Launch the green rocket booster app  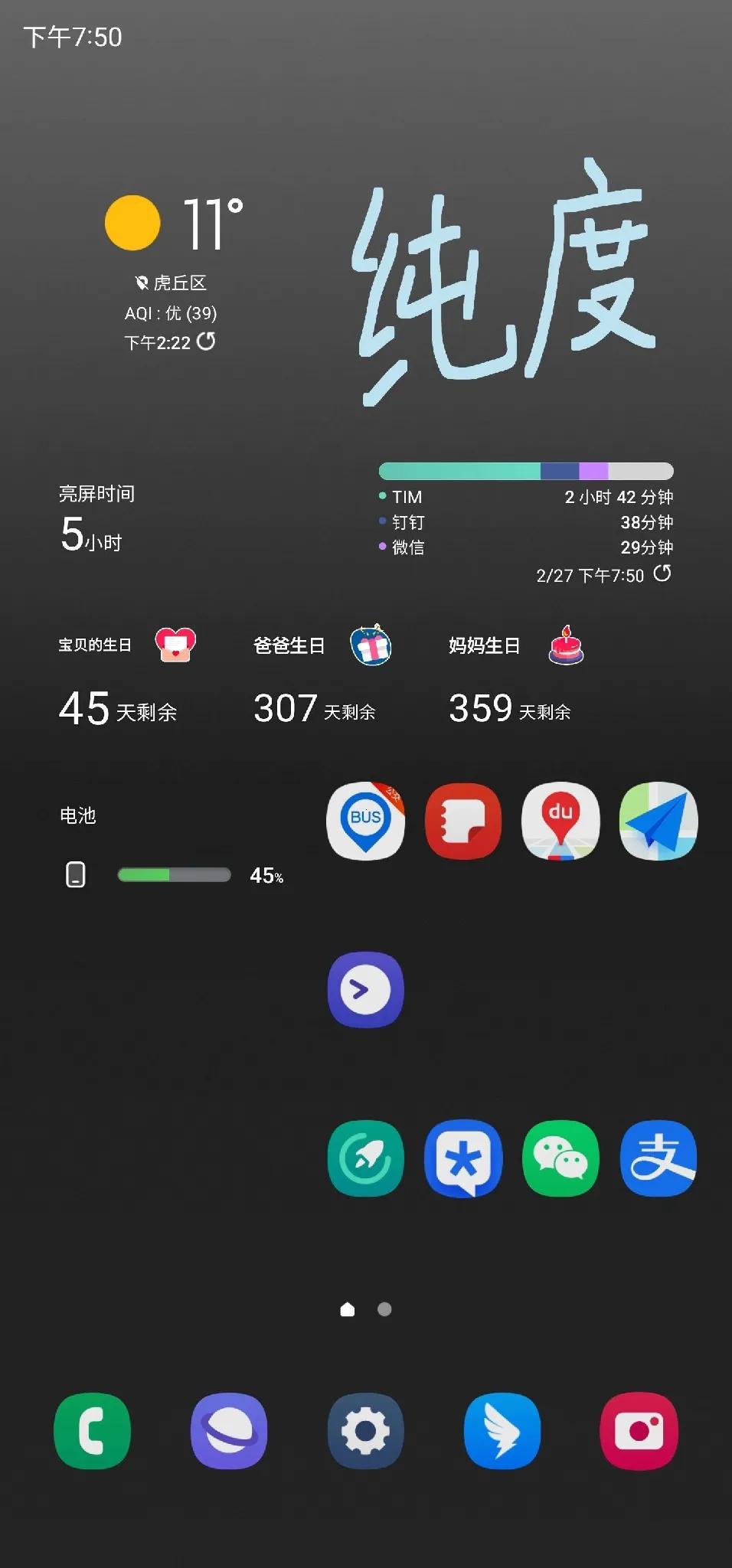tap(366, 1158)
